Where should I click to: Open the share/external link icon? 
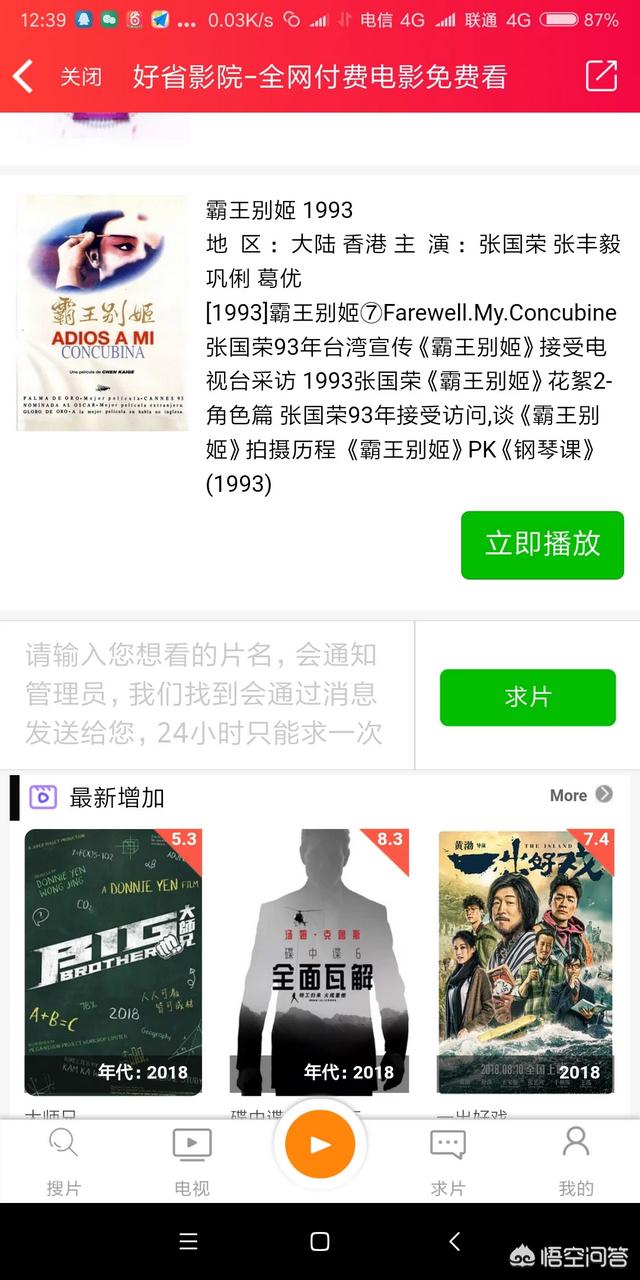point(601,76)
